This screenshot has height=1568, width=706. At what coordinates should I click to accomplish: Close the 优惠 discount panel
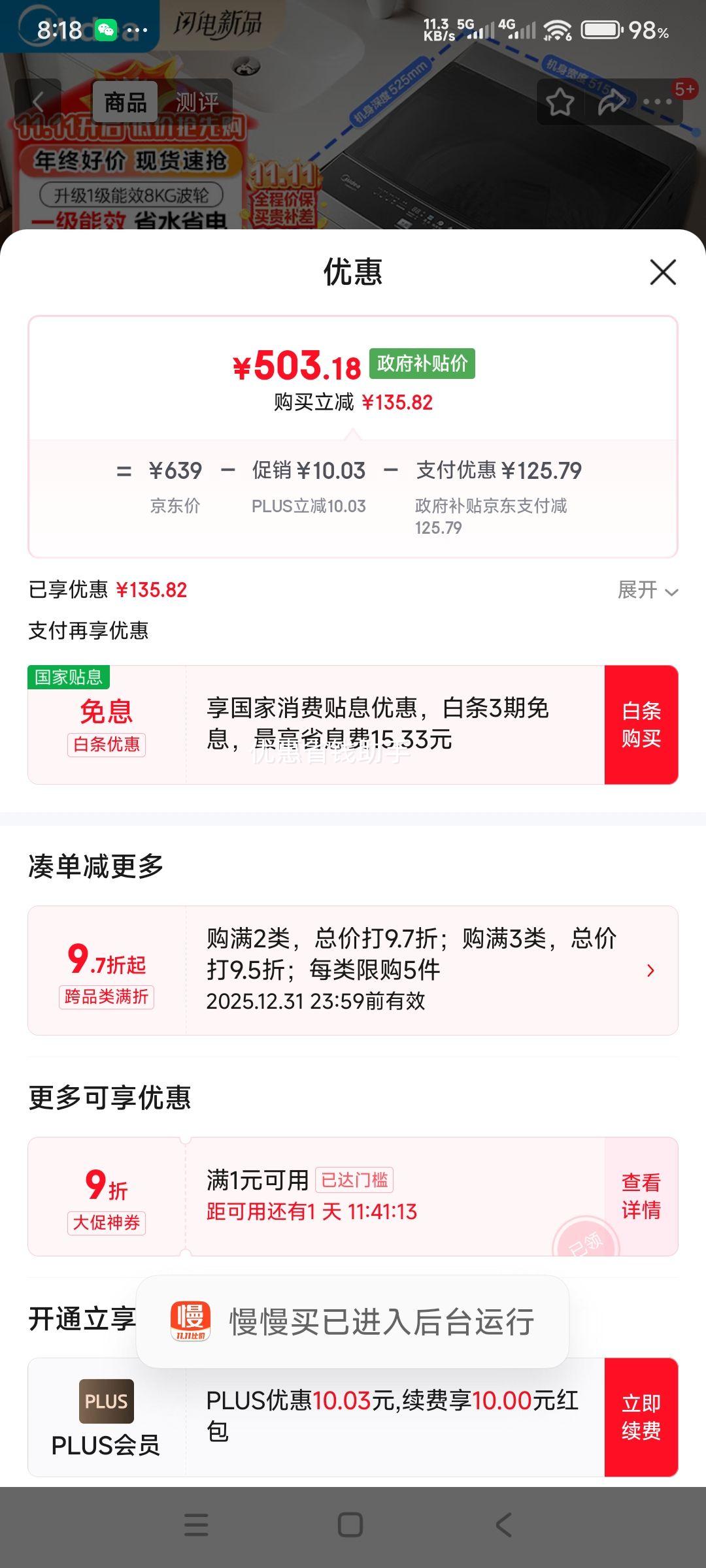click(663, 272)
